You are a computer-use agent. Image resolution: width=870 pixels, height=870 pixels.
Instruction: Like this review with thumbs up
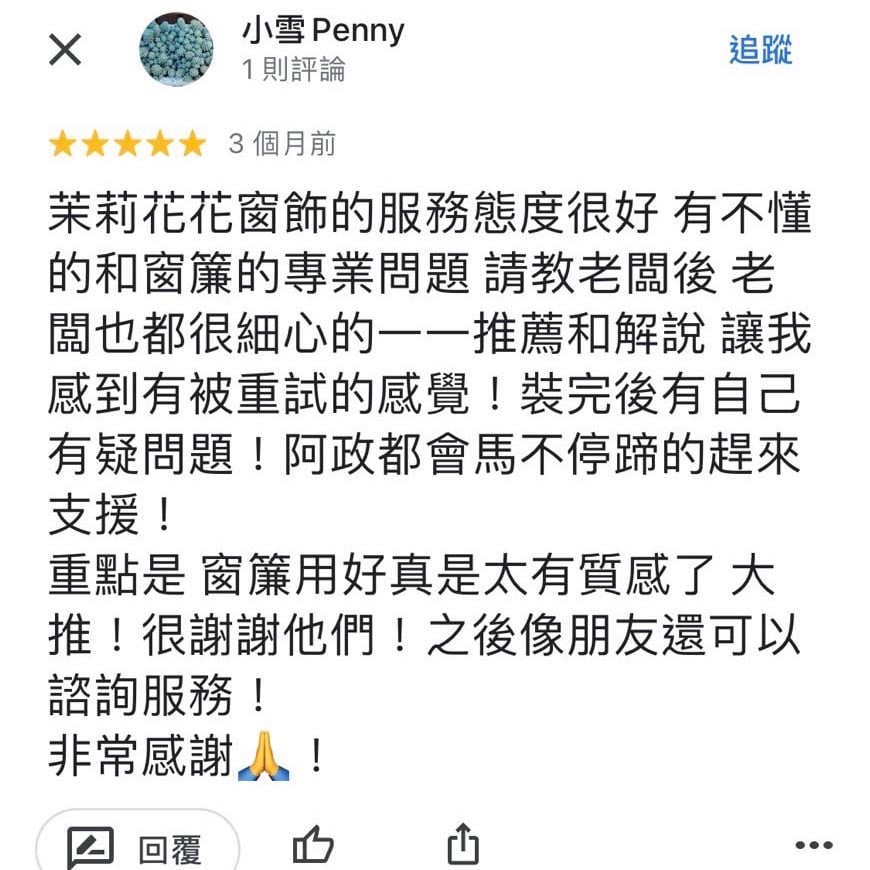pos(313,846)
